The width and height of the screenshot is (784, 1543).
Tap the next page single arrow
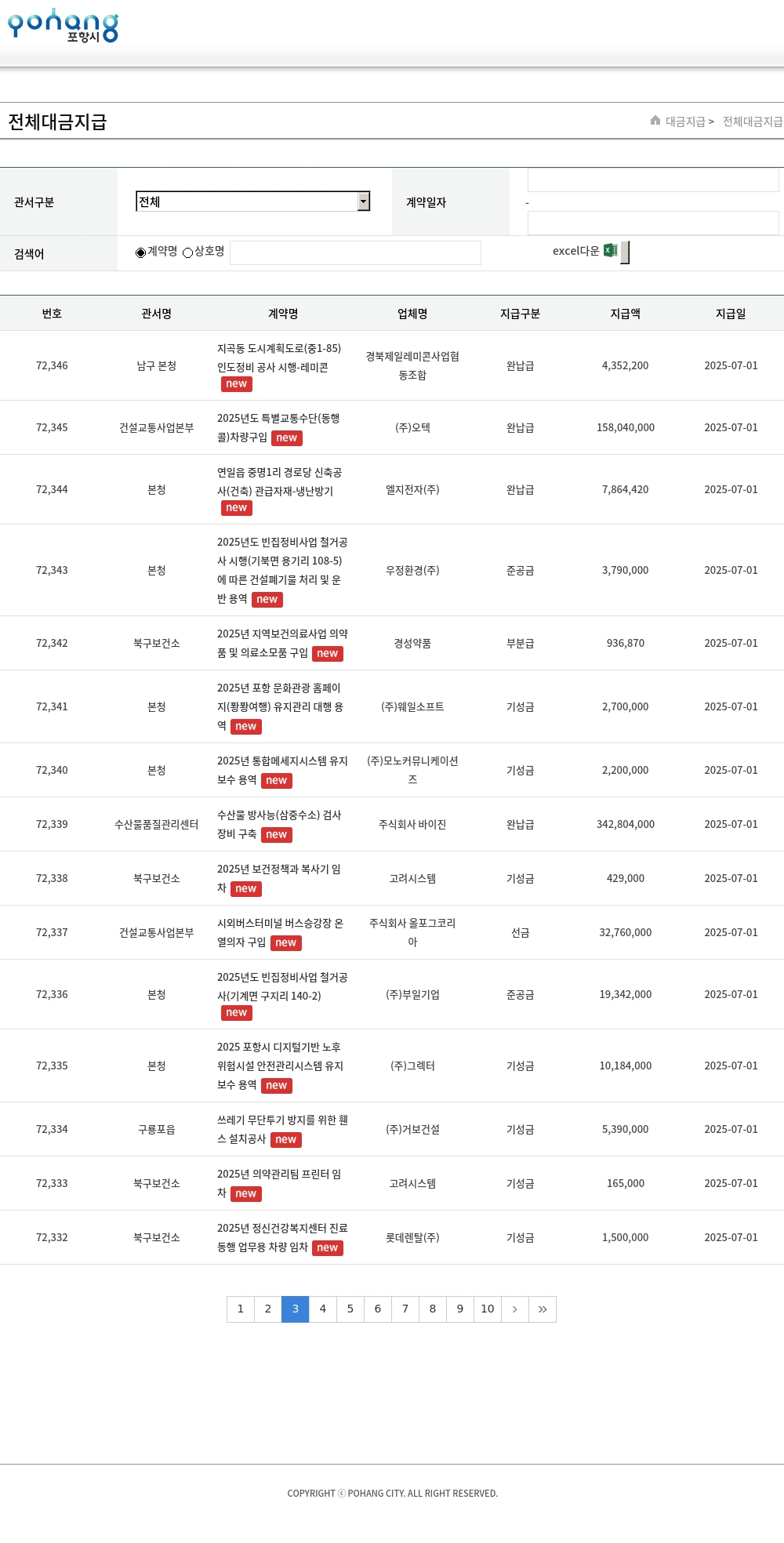[x=515, y=1309]
